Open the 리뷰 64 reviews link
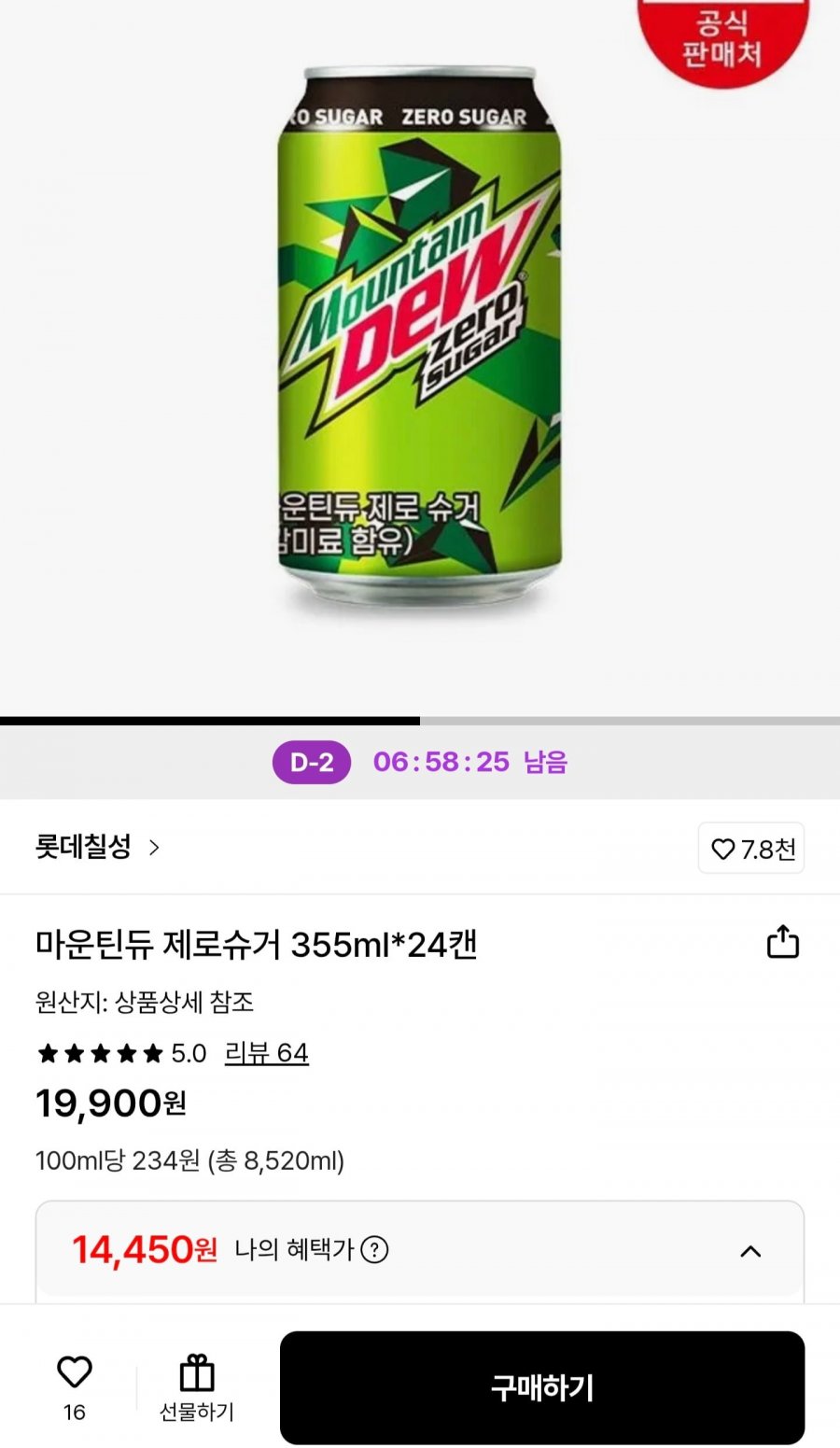This screenshot has height=1448, width=840. pos(266,1053)
